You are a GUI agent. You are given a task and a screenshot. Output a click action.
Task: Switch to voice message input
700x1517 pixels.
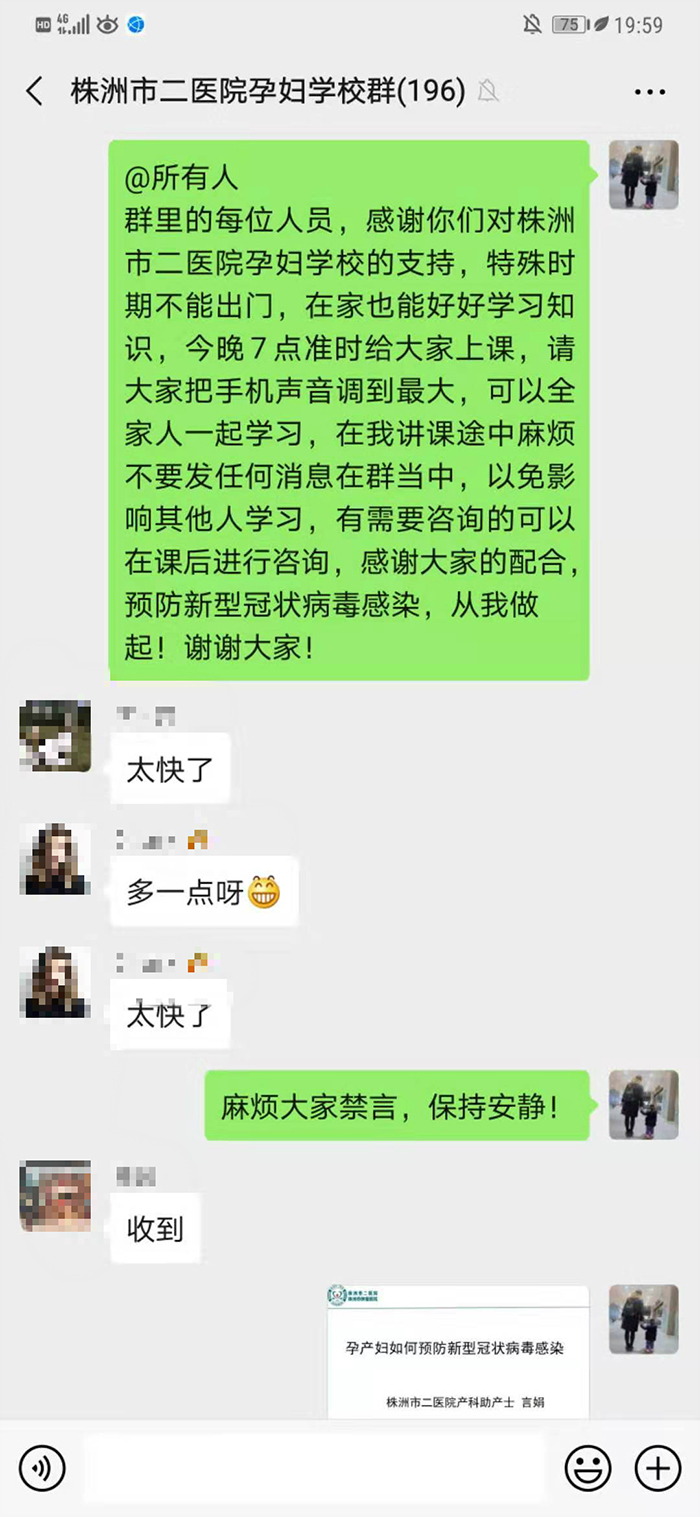(x=42, y=1468)
